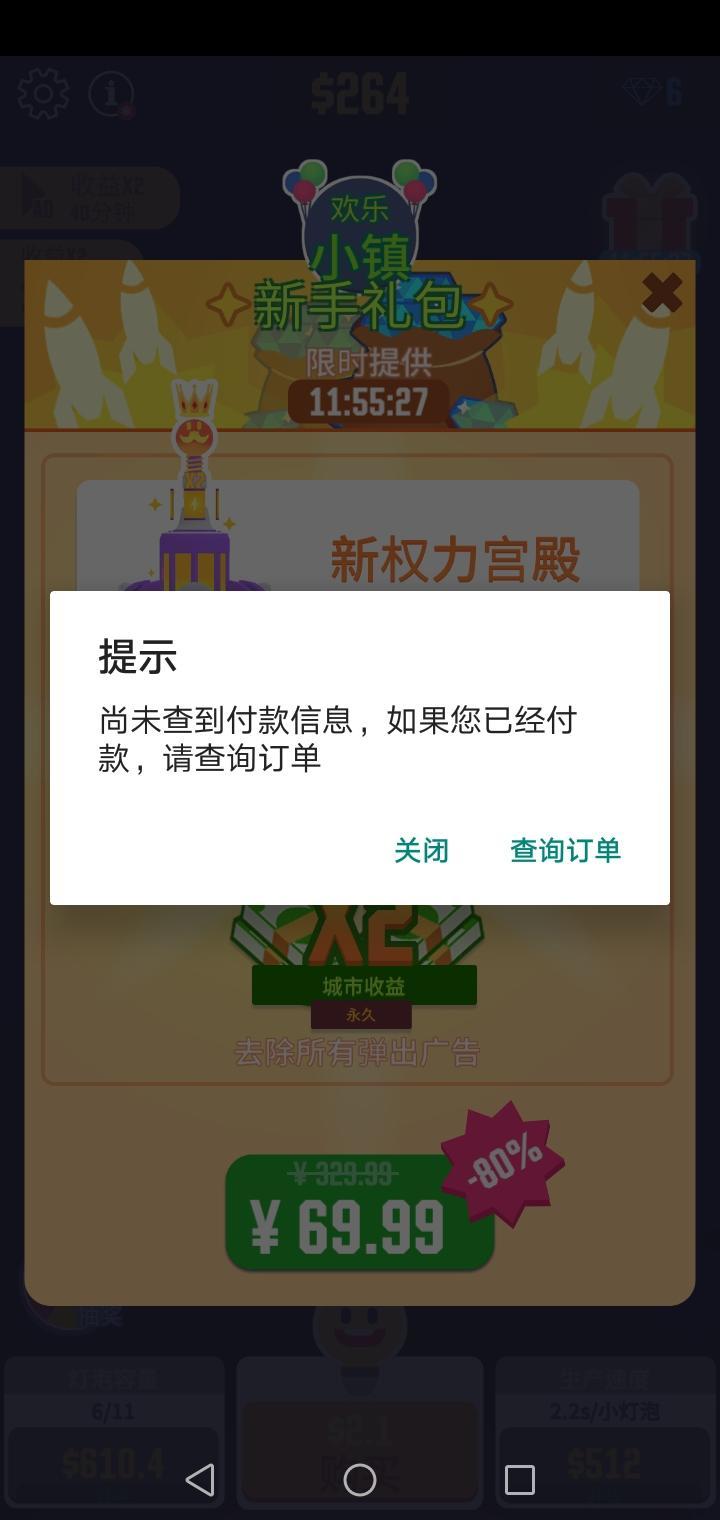This screenshot has height=1520, width=720.
Task: Open the settings gear icon
Action: (43, 94)
